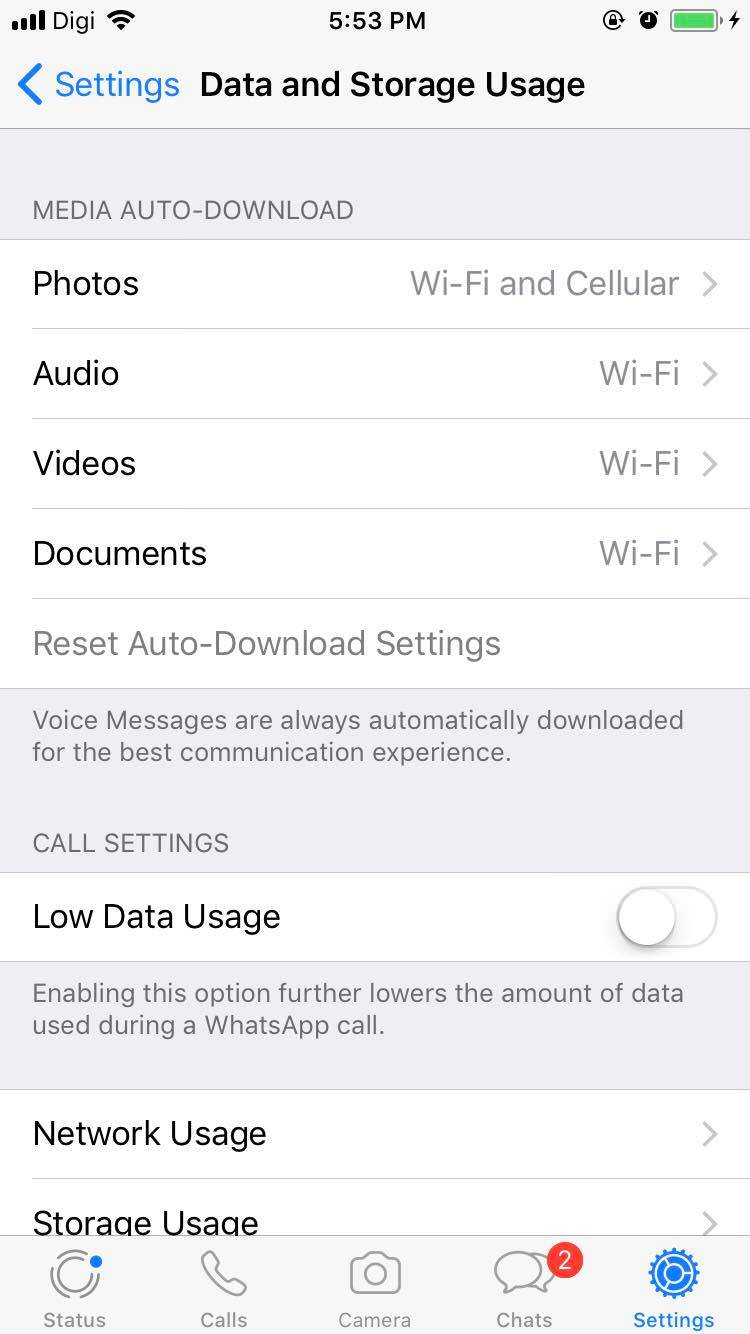Viewport: 750px width, 1334px height.
Task: Select the Settings tab
Action: pyautogui.click(x=674, y=1288)
